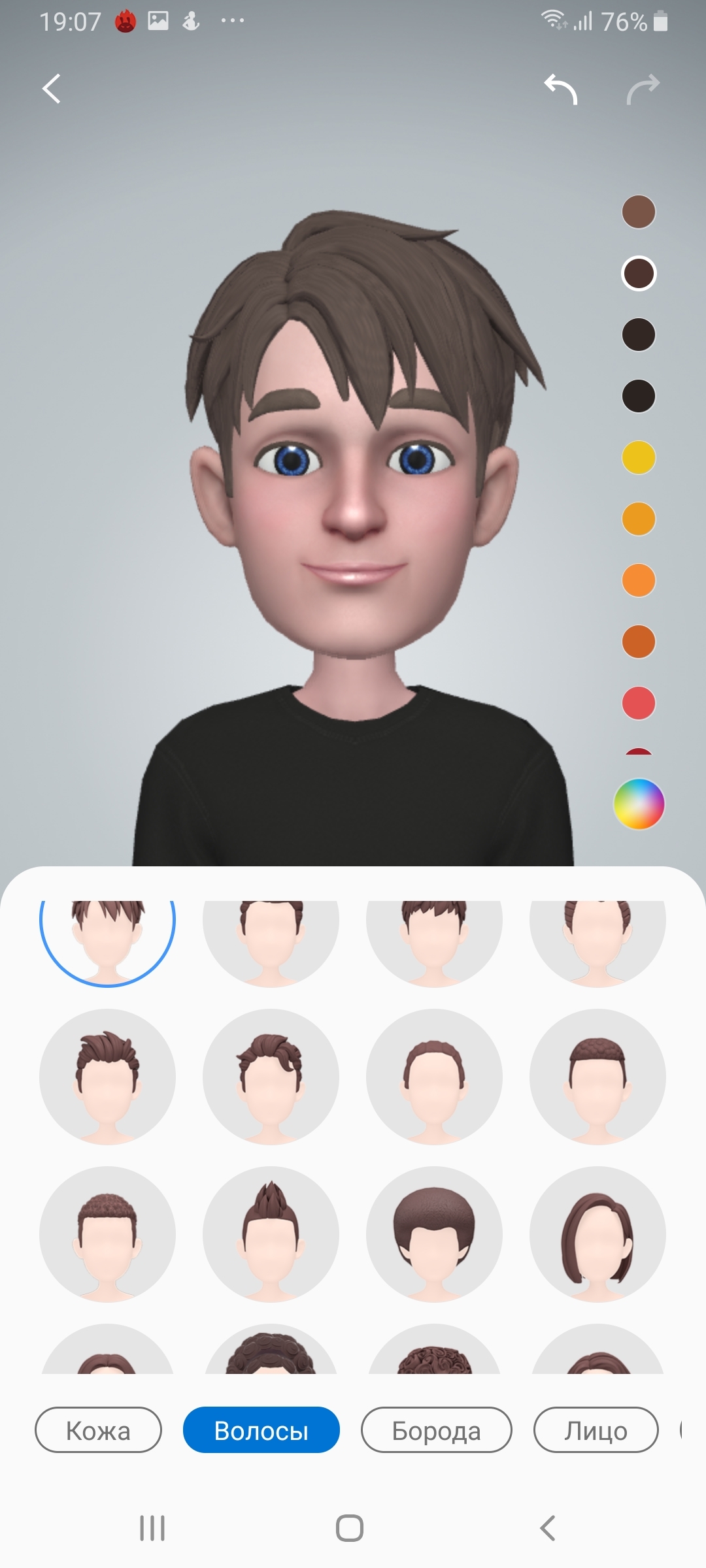This screenshot has width=706, height=1568.
Task: Go to the home screen
Action: tap(350, 1528)
